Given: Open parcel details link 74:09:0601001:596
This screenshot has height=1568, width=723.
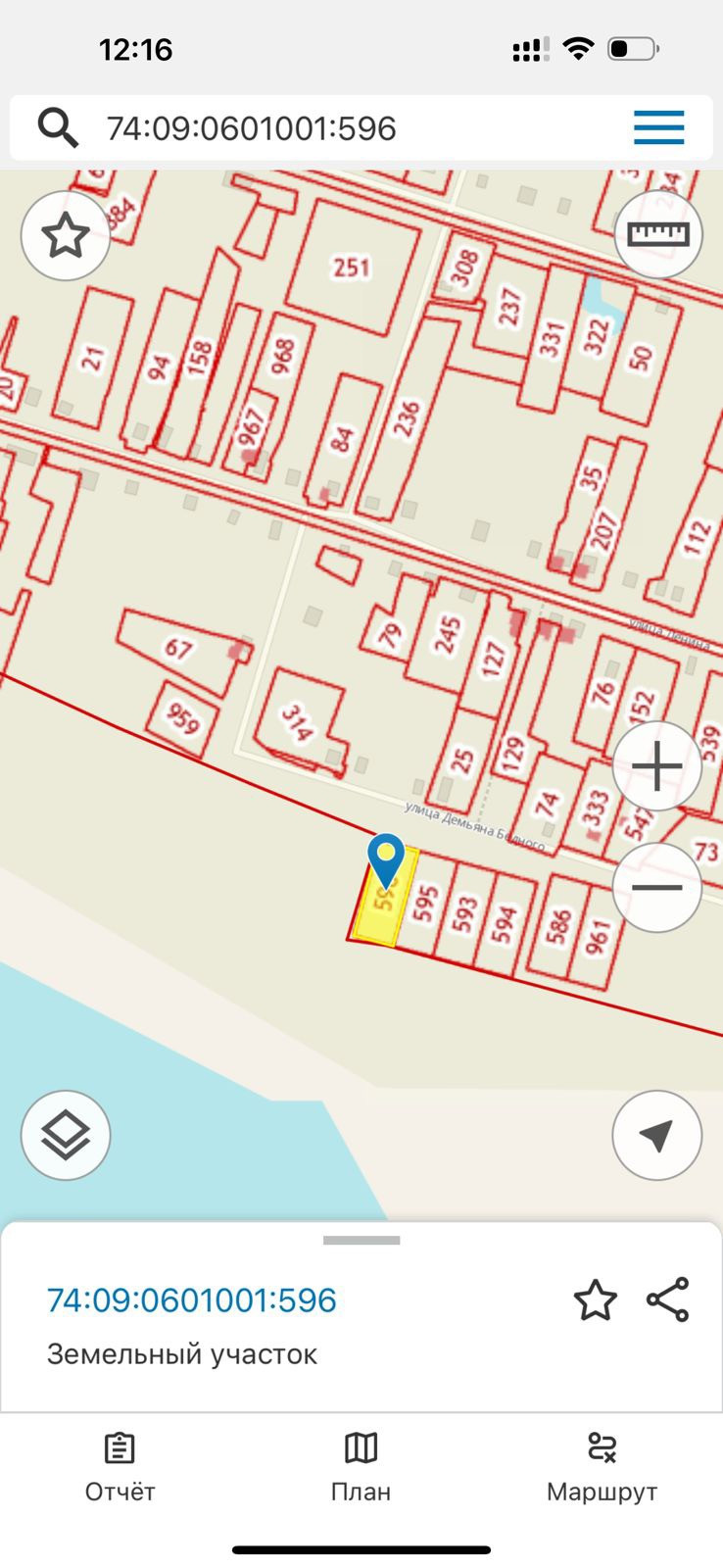Looking at the screenshot, I should click(x=192, y=1300).
